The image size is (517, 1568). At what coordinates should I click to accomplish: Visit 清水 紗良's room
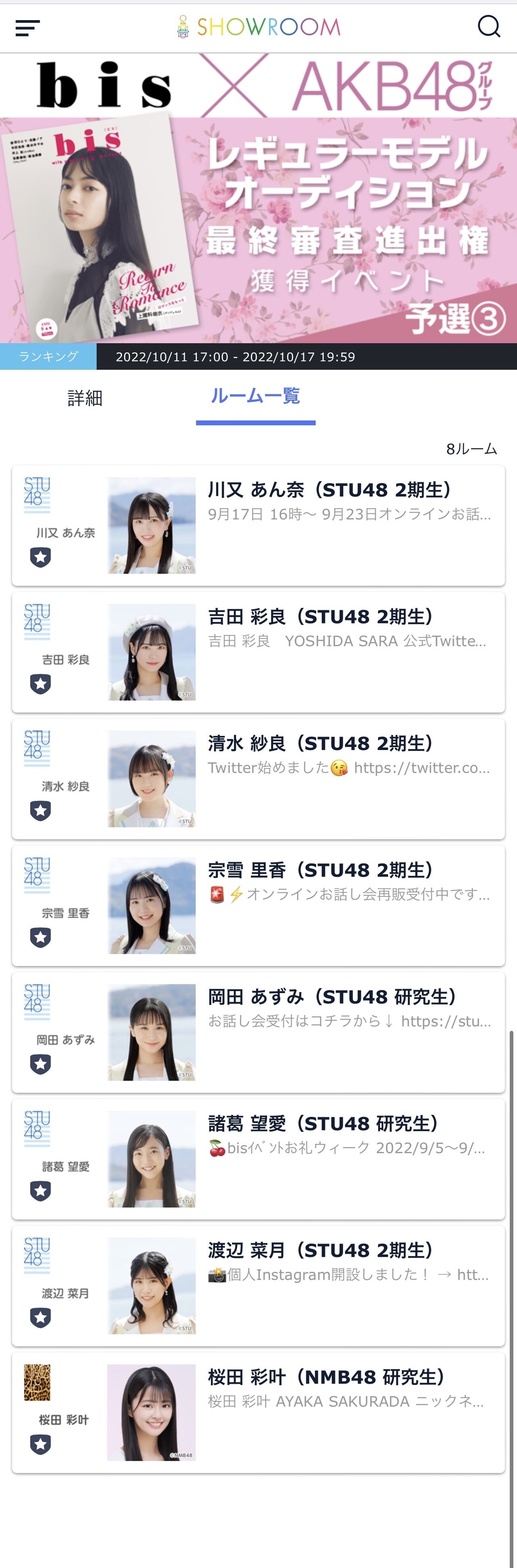(258, 779)
